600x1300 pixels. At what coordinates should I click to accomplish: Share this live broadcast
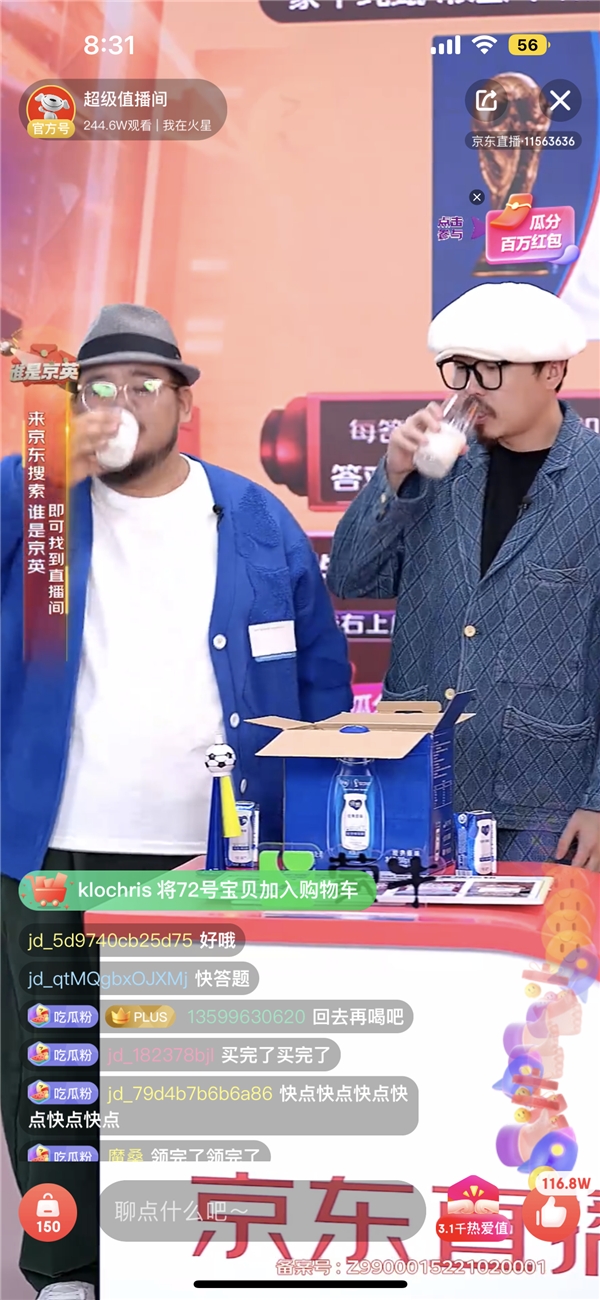[x=487, y=100]
